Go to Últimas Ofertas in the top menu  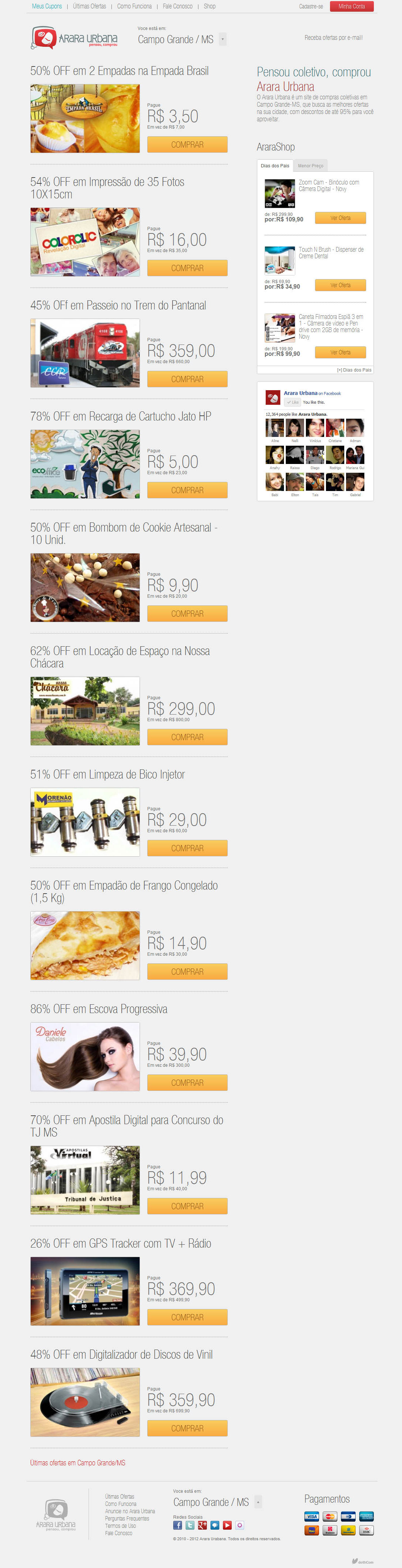[x=90, y=7]
